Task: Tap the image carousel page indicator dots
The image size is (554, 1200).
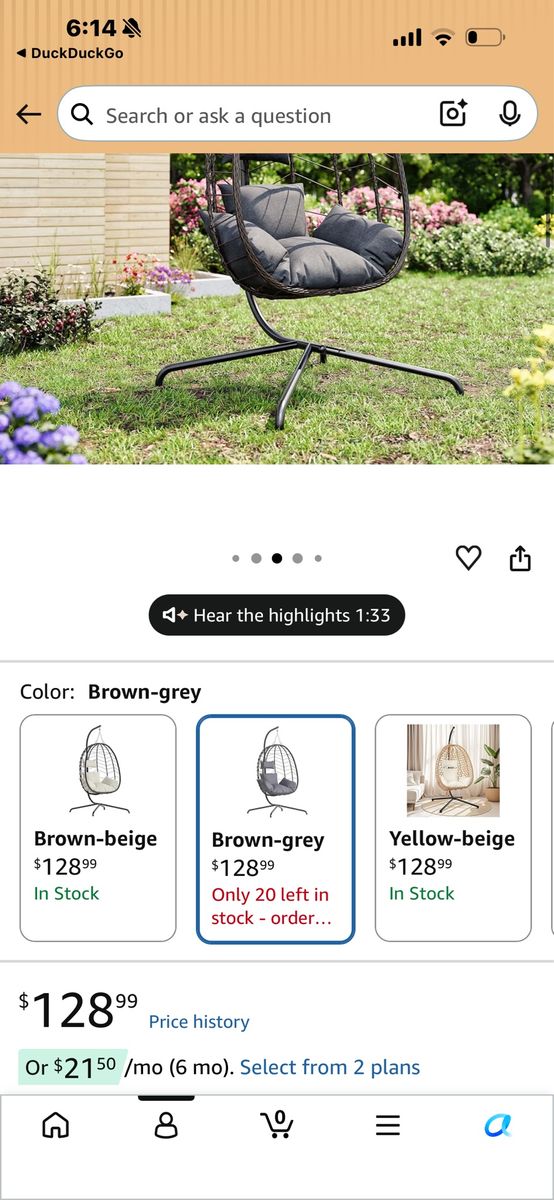Action: [x=277, y=558]
